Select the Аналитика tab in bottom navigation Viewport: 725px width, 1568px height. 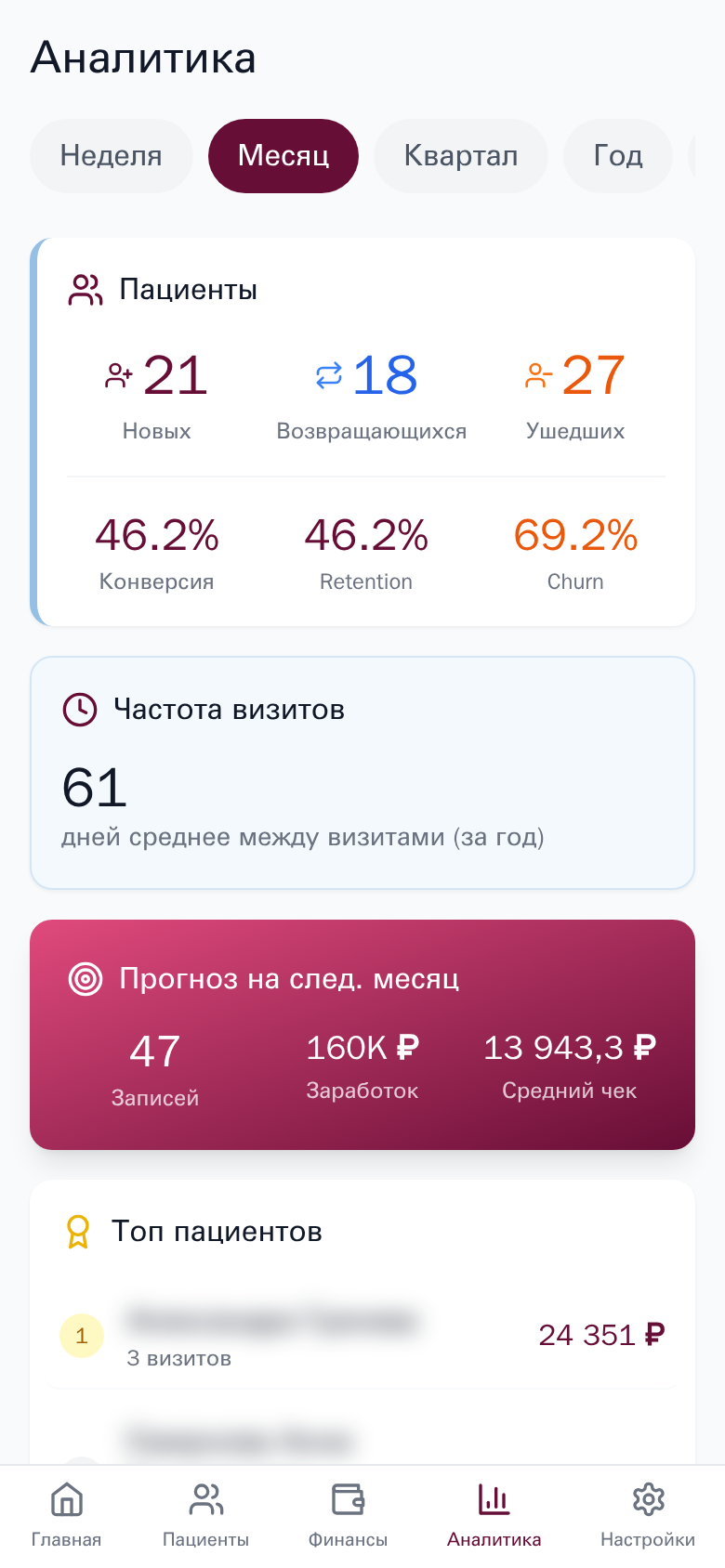[493, 1499]
